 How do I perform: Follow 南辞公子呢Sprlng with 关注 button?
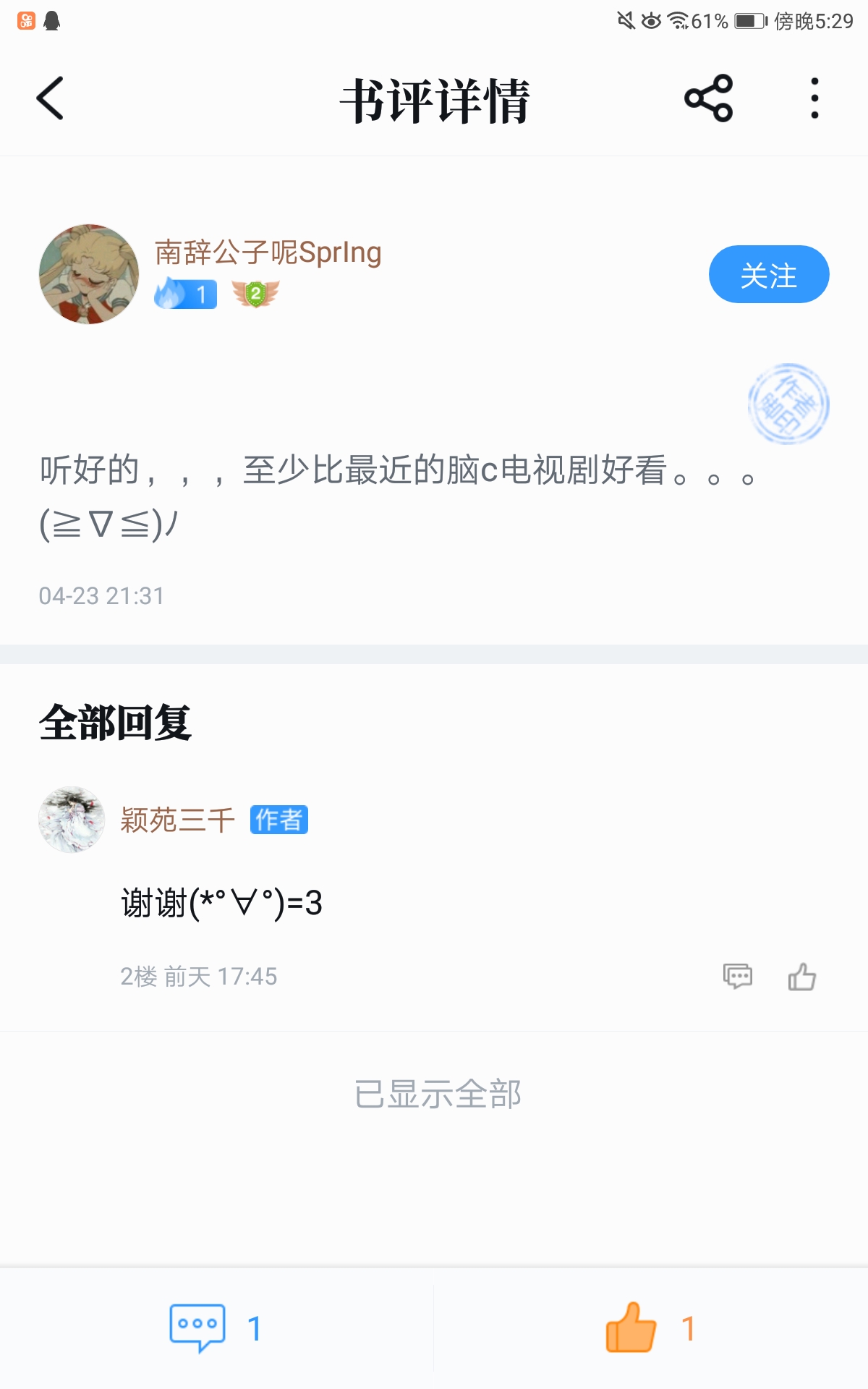[x=768, y=275]
